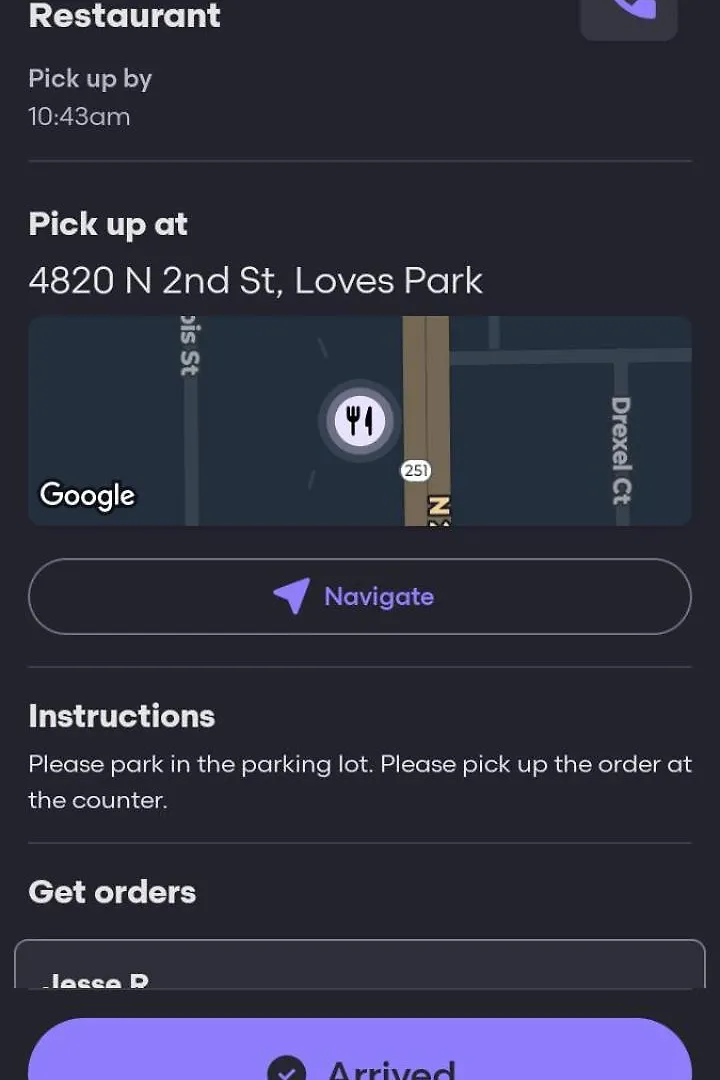Image resolution: width=720 pixels, height=1080 pixels.
Task: Confirm arrival with the Arrived button
Action: (x=360, y=1055)
